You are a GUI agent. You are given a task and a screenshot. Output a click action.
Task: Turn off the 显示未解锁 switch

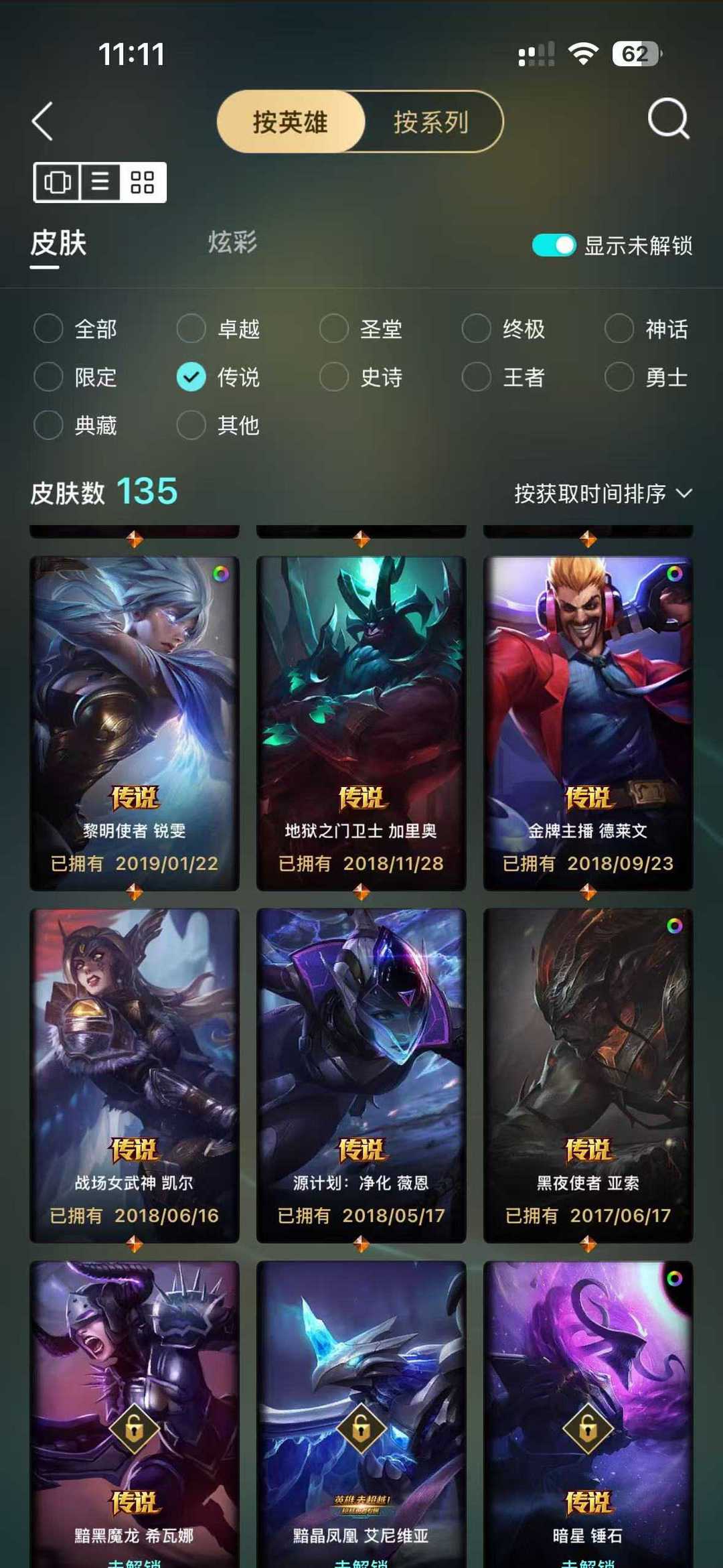click(554, 245)
